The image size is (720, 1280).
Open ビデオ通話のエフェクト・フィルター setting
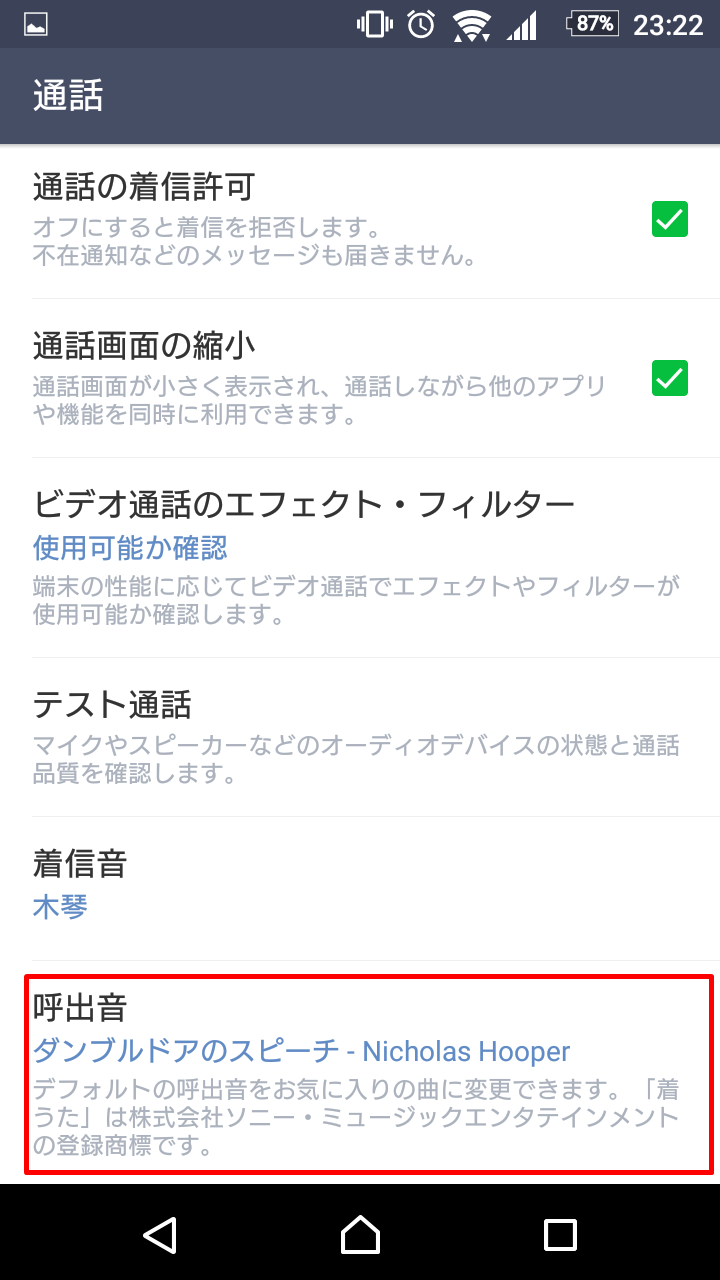(x=360, y=558)
